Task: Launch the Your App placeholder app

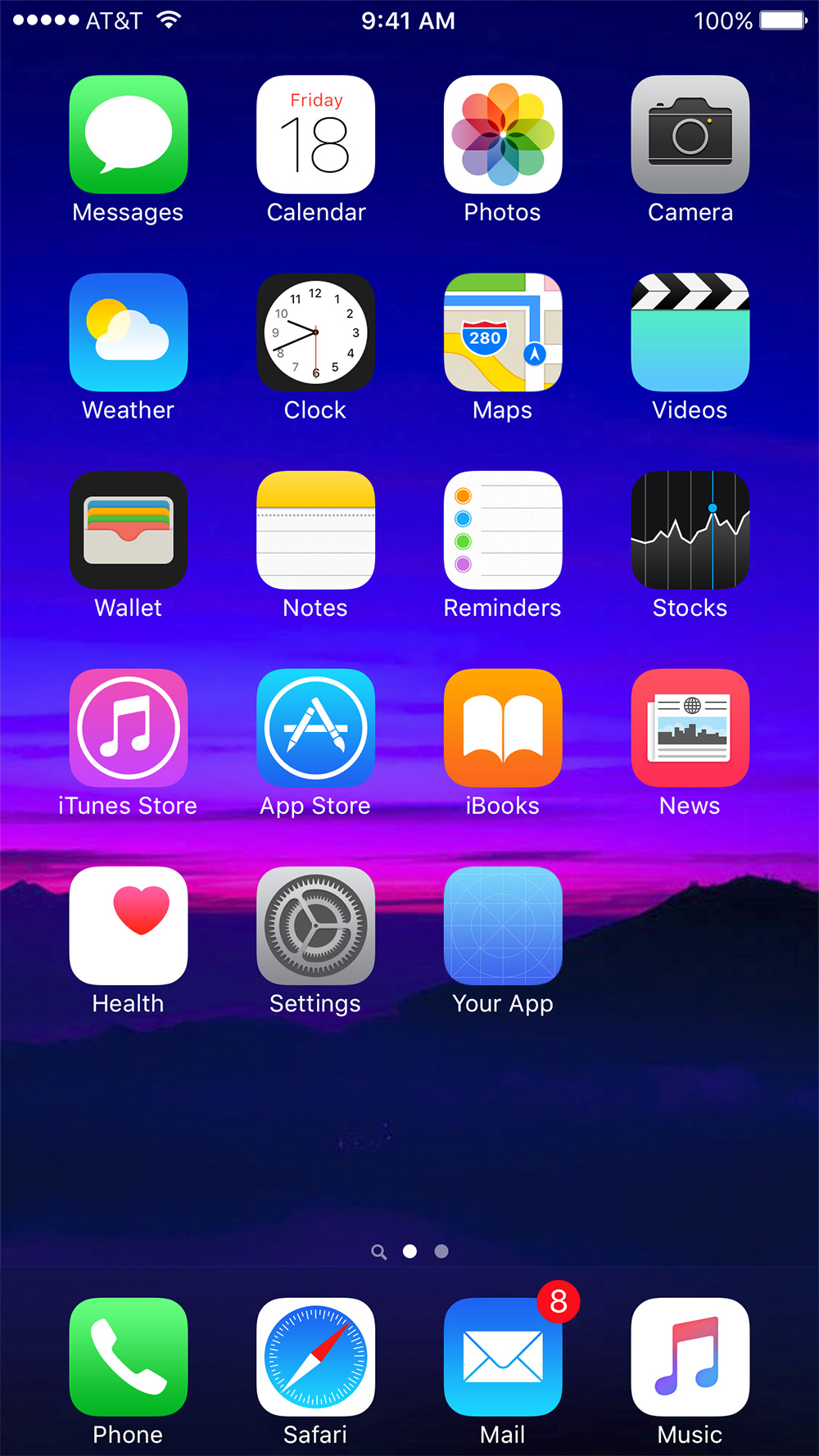Action: [503, 925]
